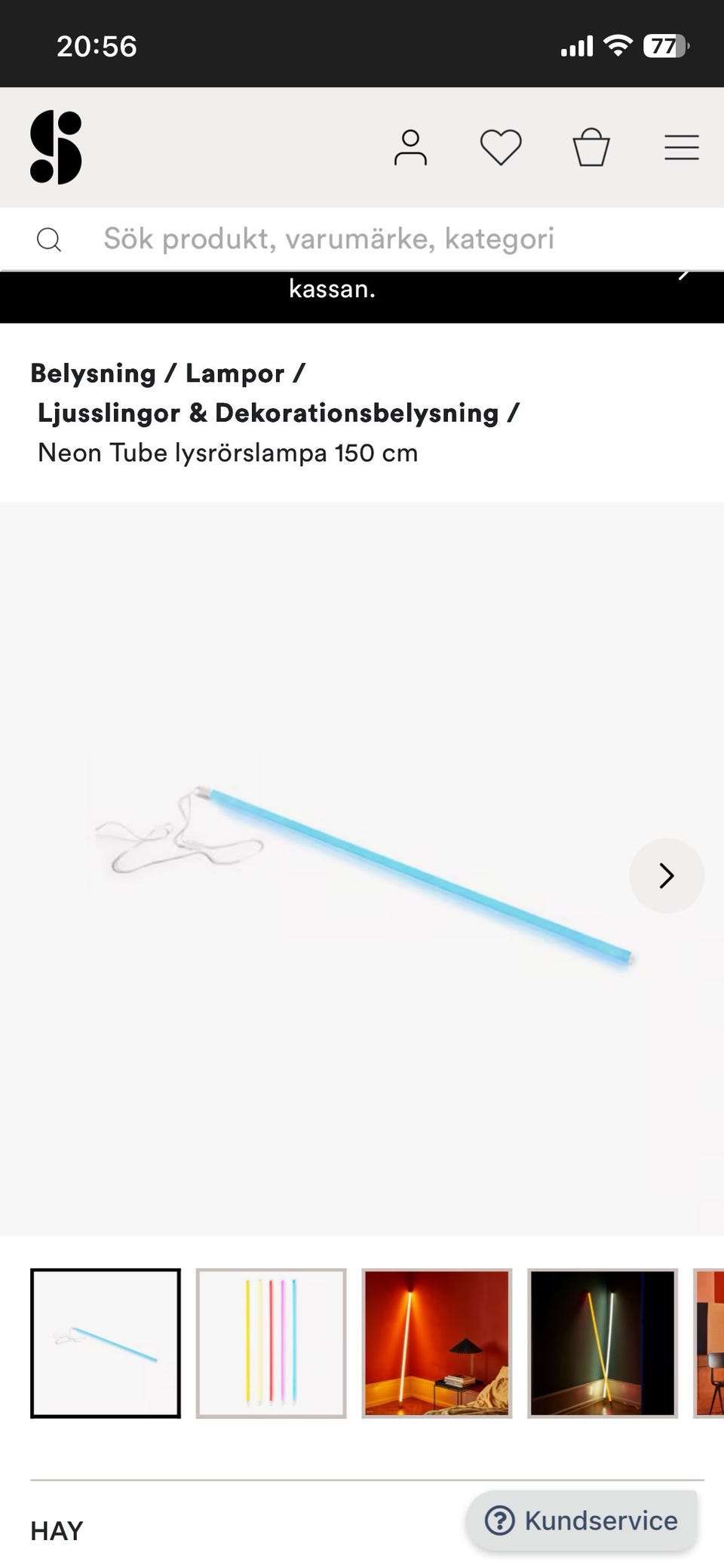
Task: Open the hamburger menu
Action: [x=682, y=147]
